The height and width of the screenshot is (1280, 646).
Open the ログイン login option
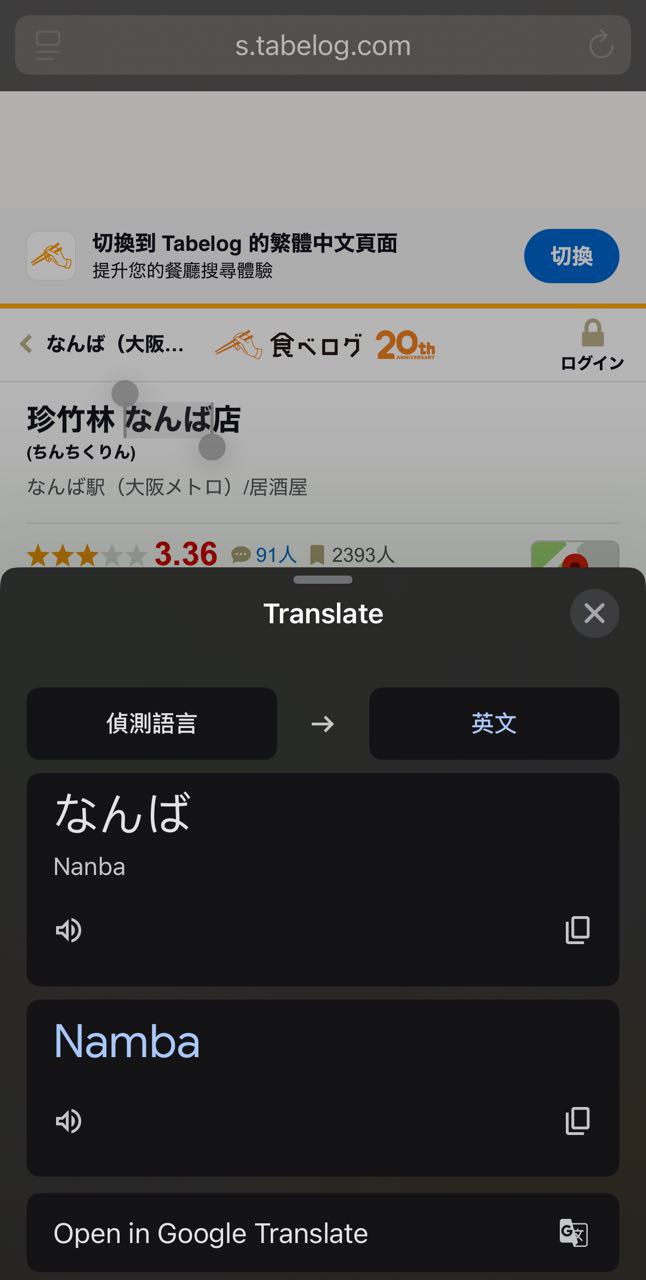pyautogui.click(x=592, y=346)
